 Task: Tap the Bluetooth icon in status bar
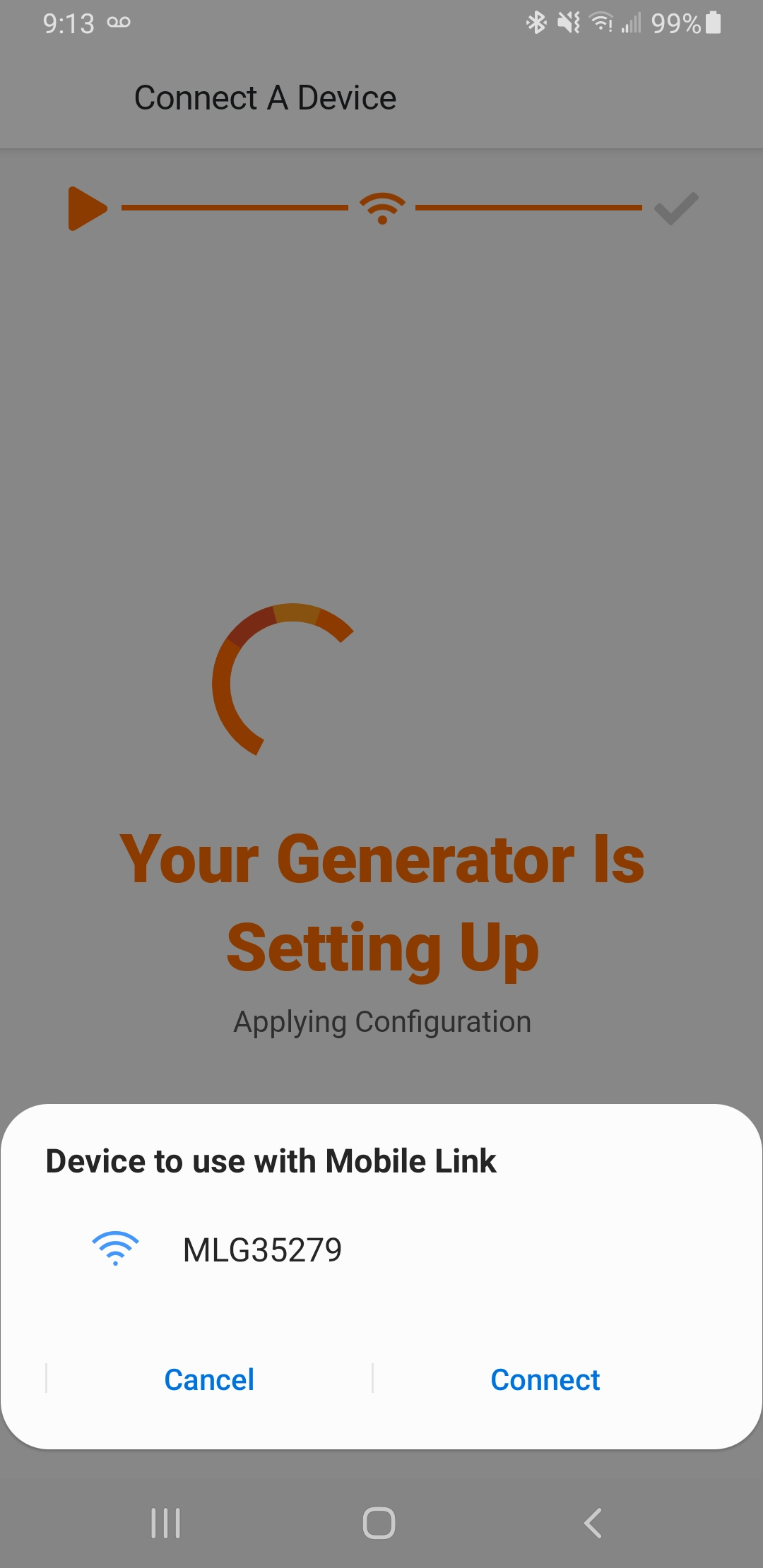pos(536,23)
